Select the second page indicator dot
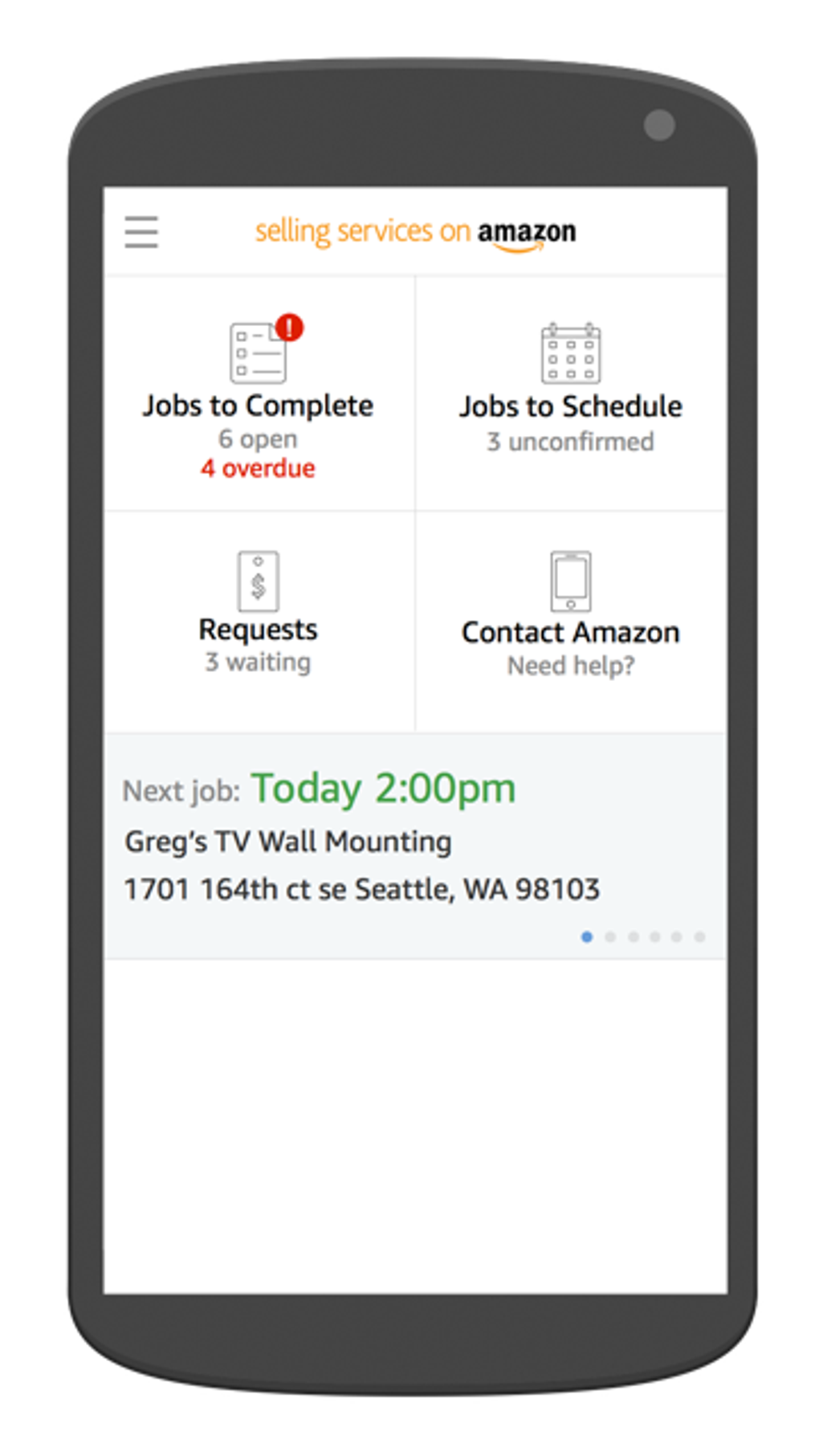 point(610,937)
